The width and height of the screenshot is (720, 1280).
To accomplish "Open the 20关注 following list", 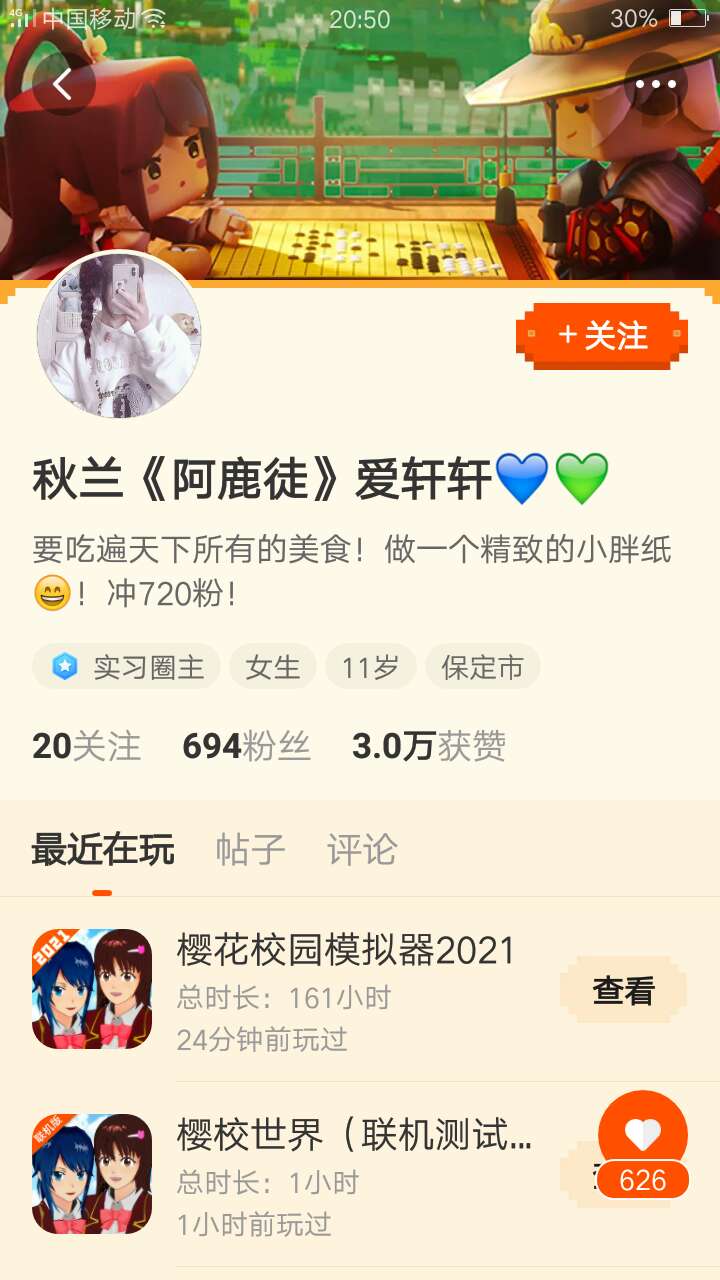I will [x=87, y=746].
